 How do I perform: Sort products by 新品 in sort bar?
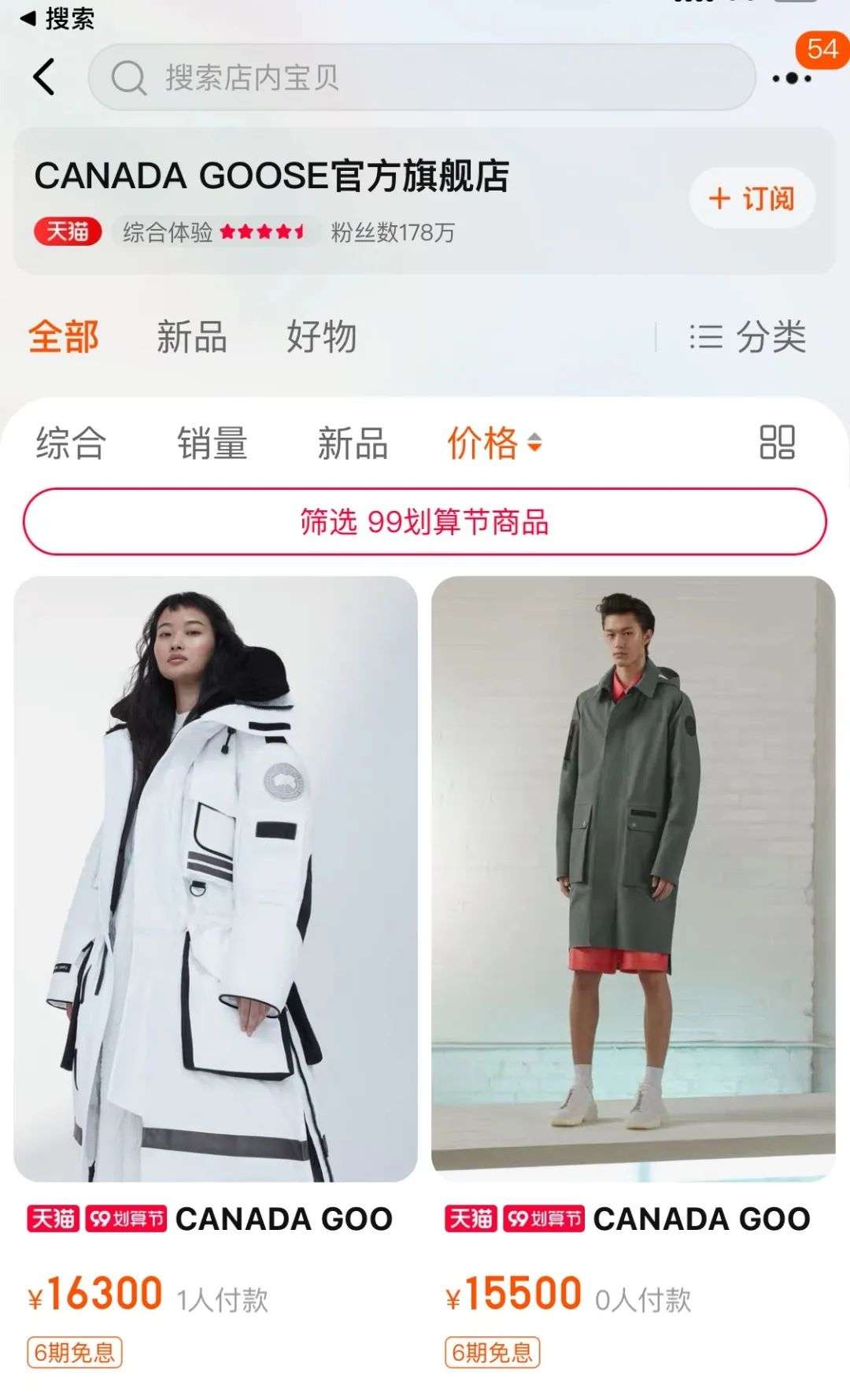(353, 443)
